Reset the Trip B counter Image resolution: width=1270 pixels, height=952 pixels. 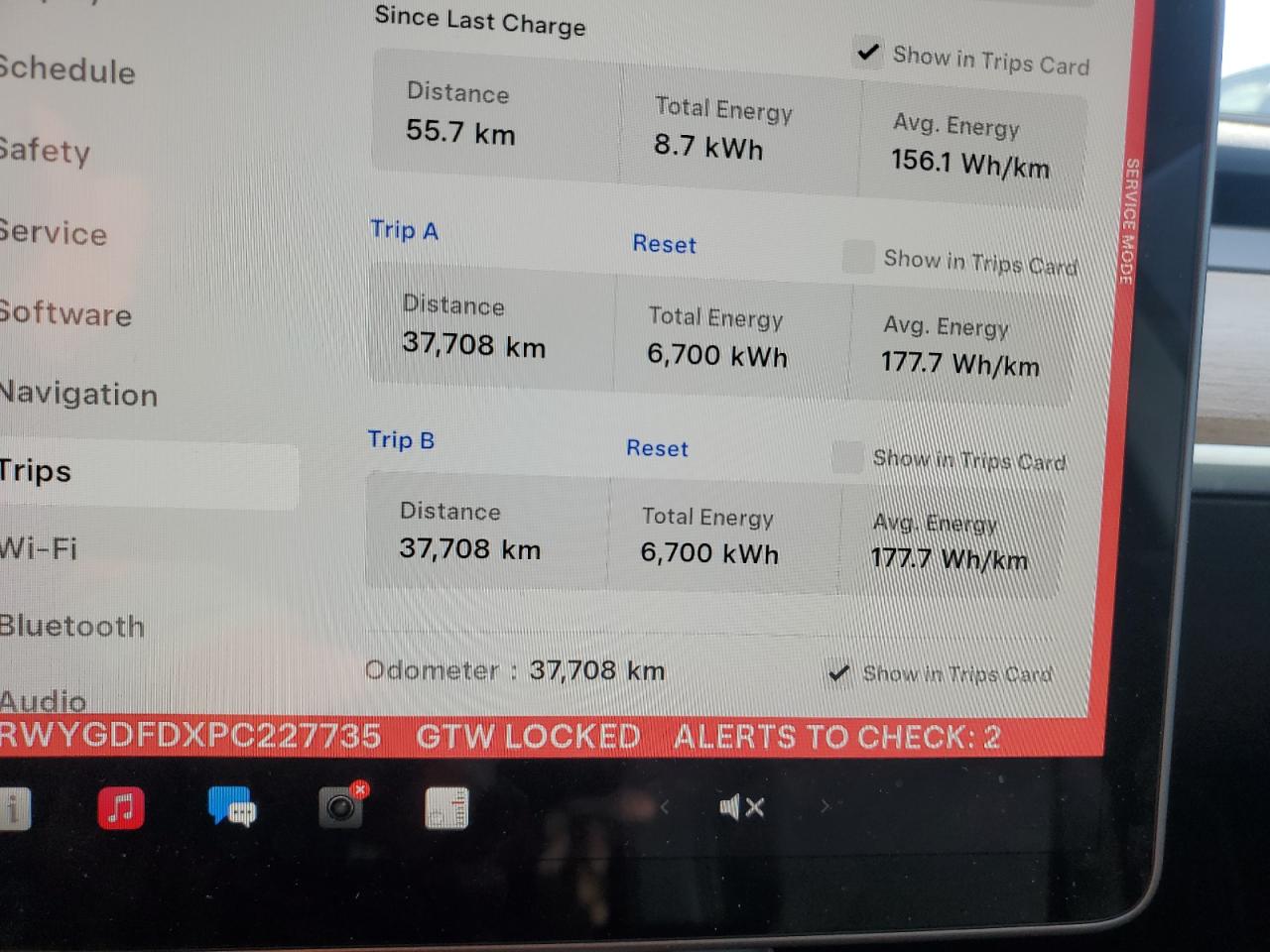(x=657, y=448)
